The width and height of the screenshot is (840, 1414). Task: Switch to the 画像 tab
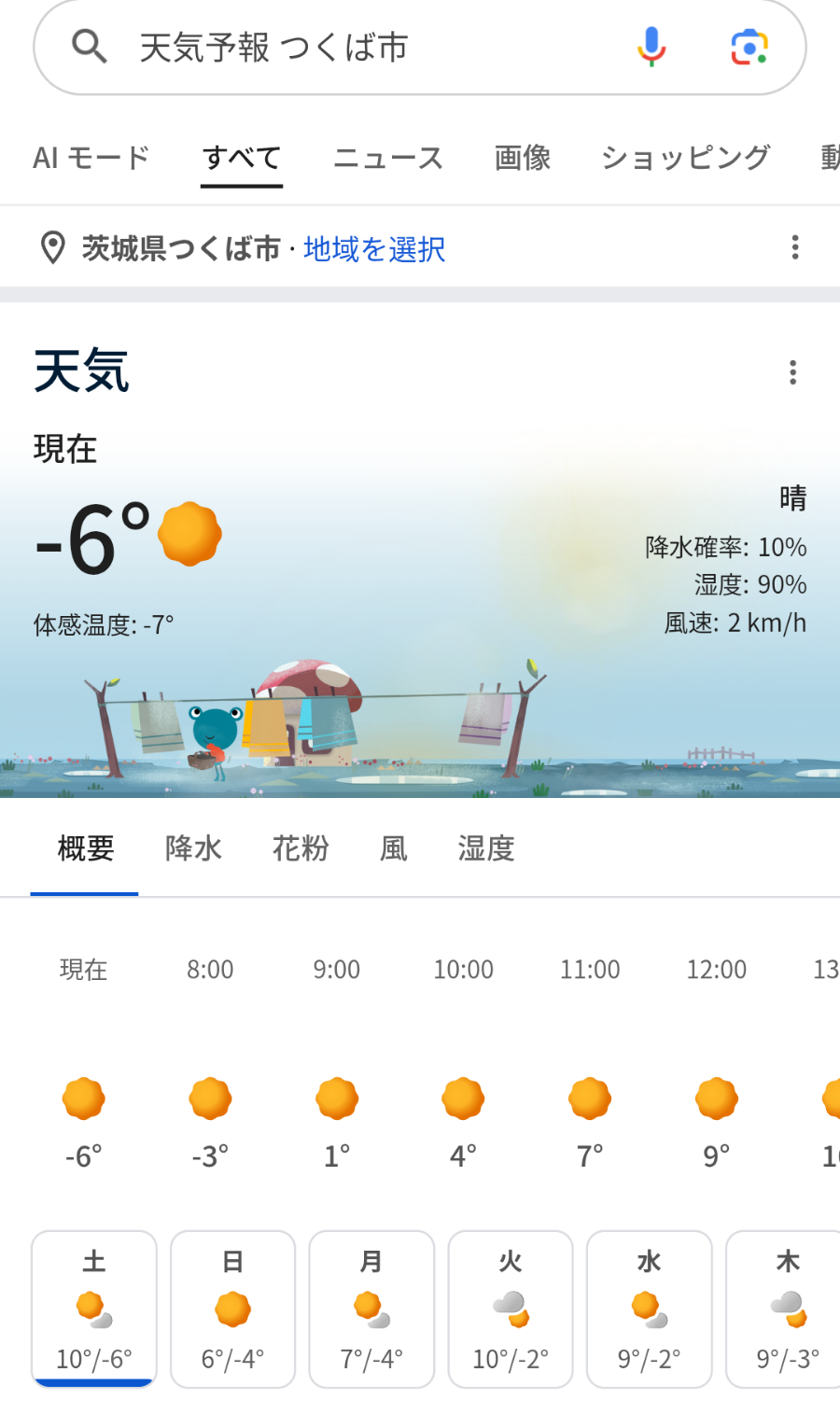523,158
